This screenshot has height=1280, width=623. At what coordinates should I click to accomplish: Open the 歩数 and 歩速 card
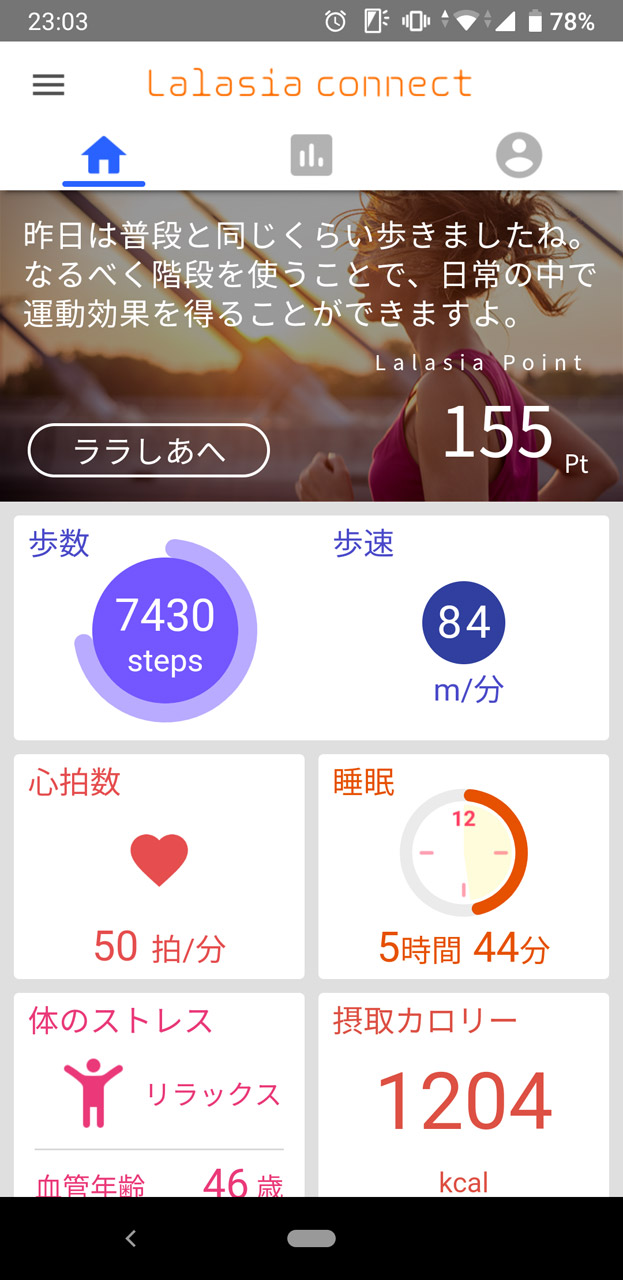(311, 627)
